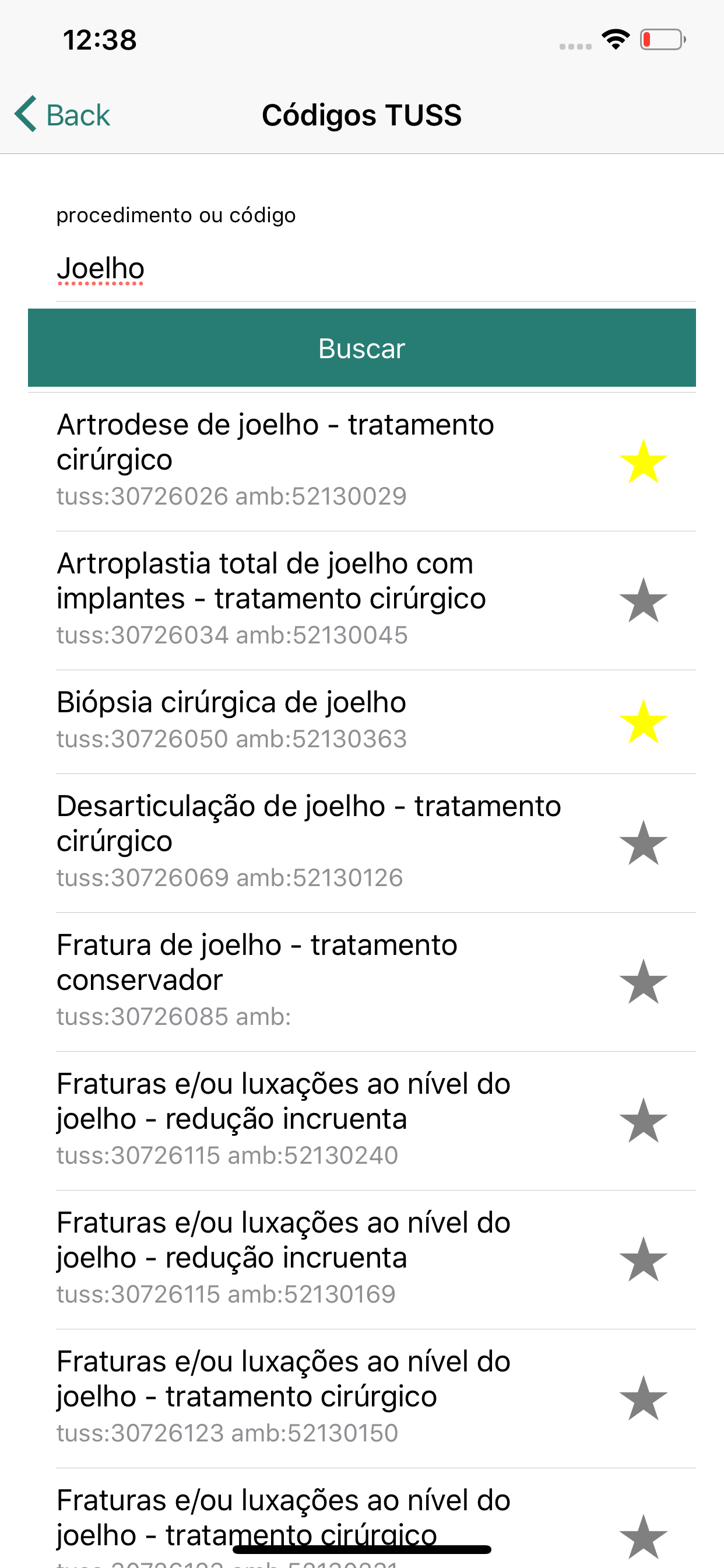The height and width of the screenshot is (1568, 724).
Task: Unfavorite Artrodese de joelho via its yellow star
Action: click(x=643, y=462)
